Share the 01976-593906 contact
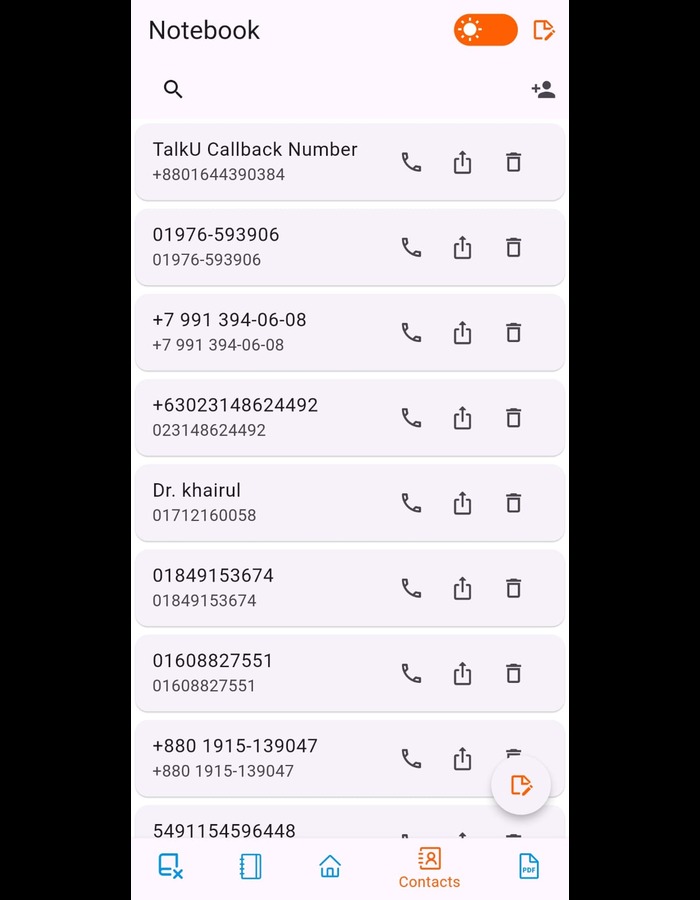The image size is (700, 900). (x=462, y=247)
